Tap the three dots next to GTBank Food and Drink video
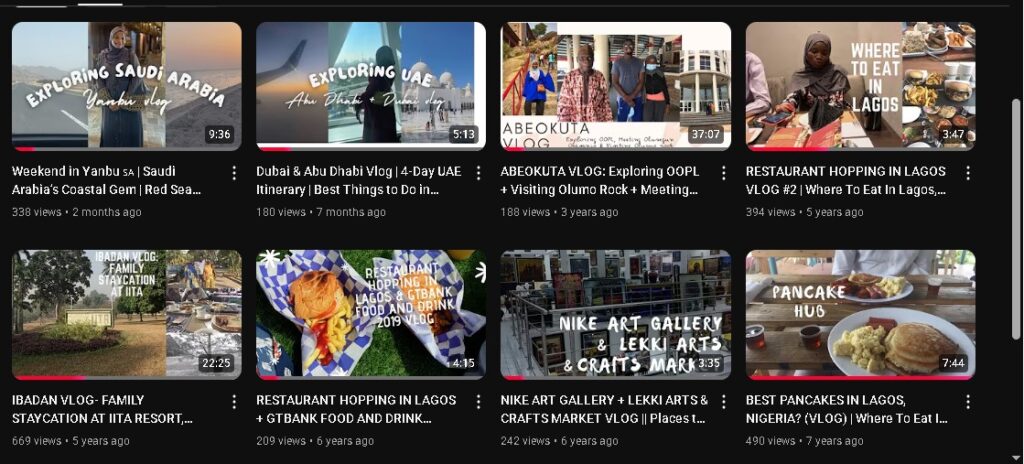Image resolution: width=1024 pixels, height=464 pixels. (x=479, y=402)
